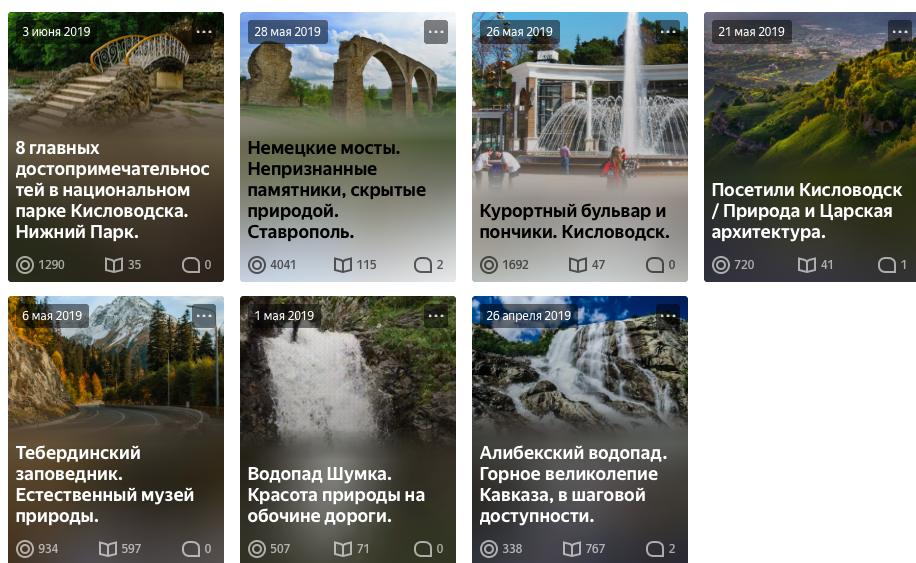View comments on the Посетили Кисловодск card
The image size is (916, 563).
892,265
